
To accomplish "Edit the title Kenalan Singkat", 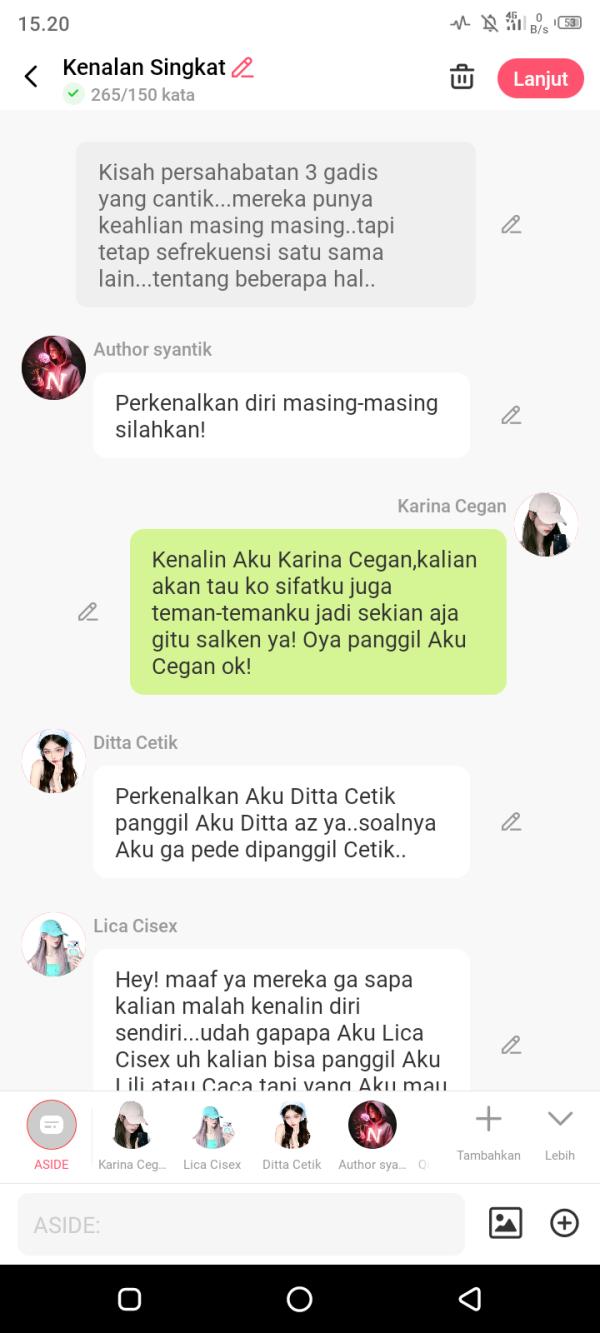I will (x=243, y=68).
